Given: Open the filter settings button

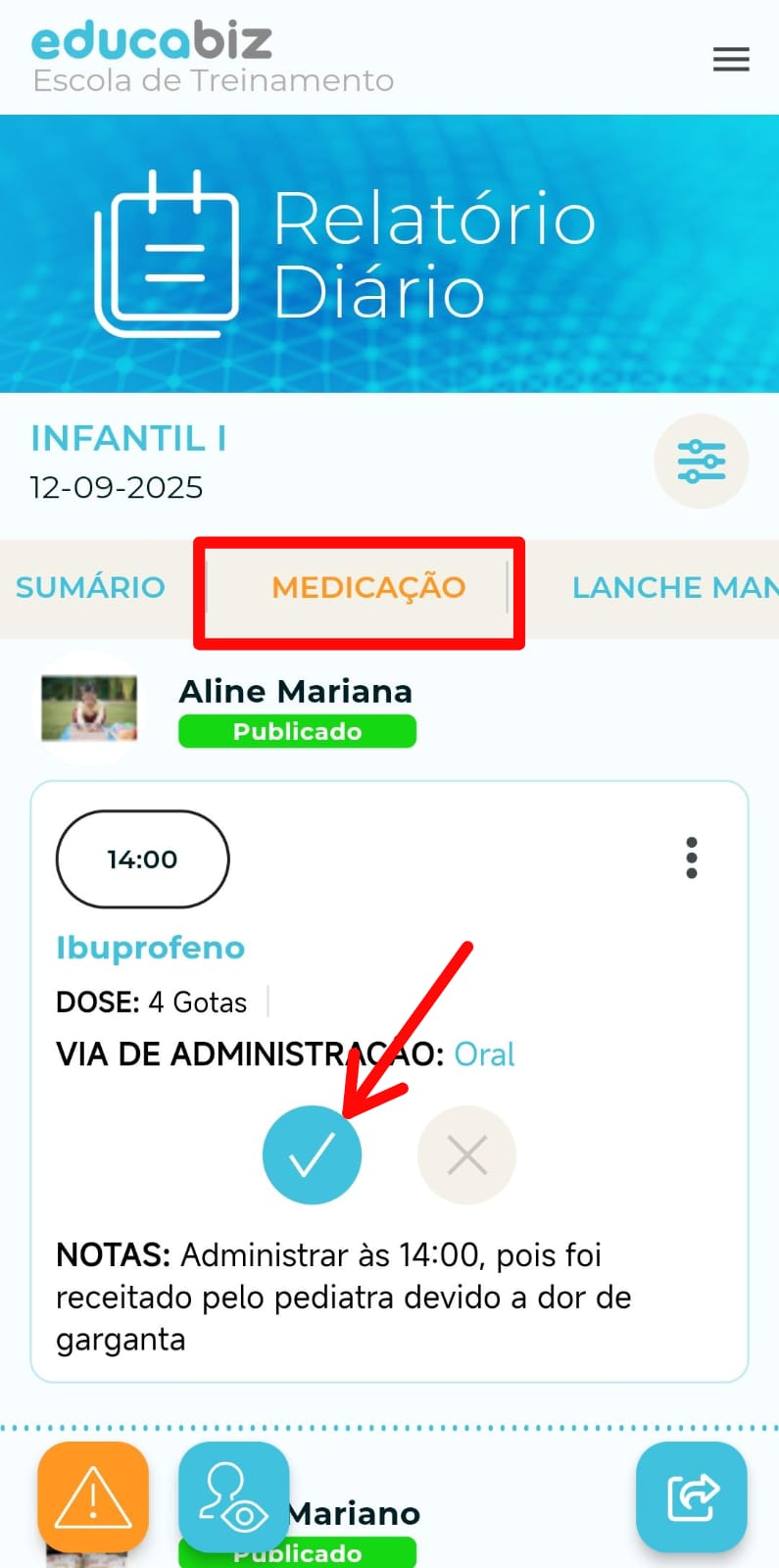Looking at the screenshot, I should (701, 462).
